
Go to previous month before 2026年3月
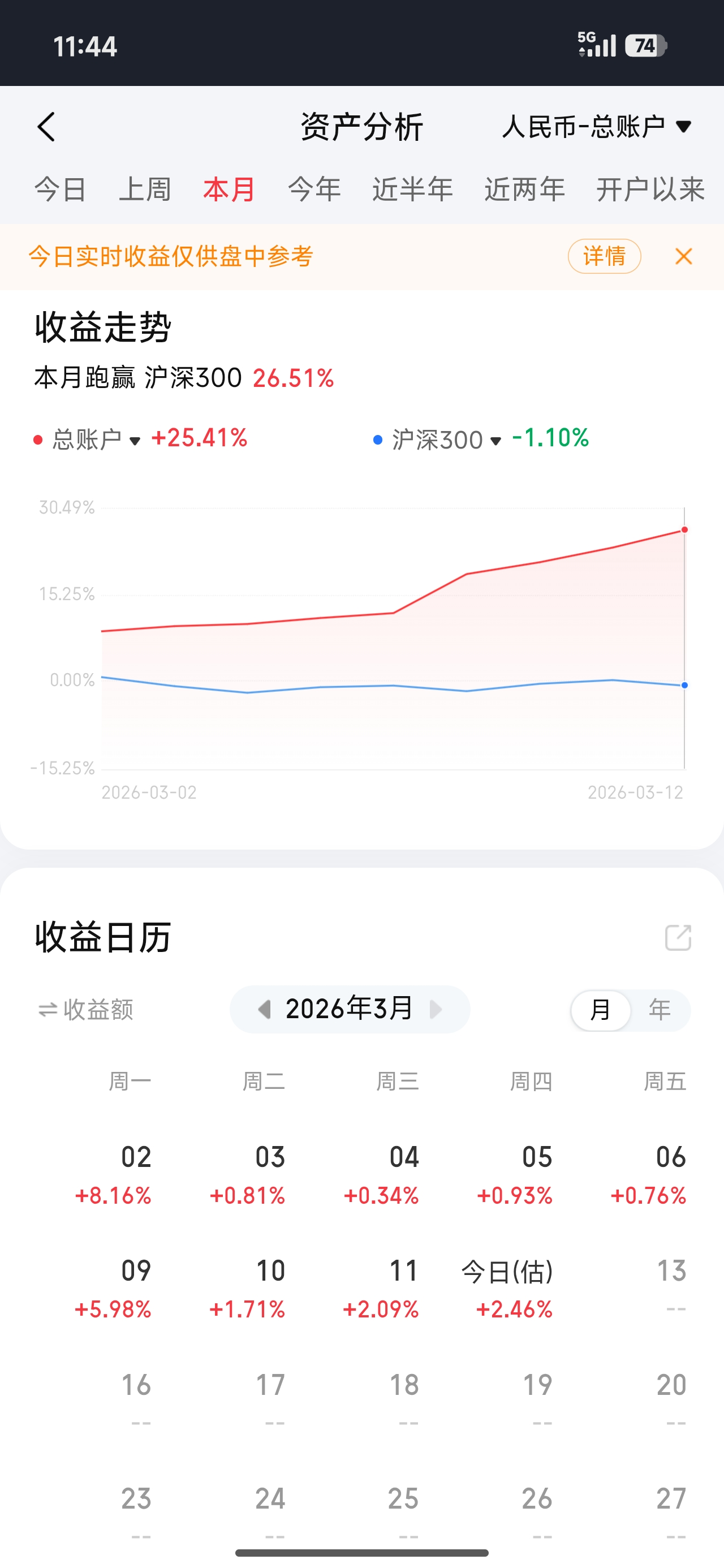click(x=264, y=1009)
